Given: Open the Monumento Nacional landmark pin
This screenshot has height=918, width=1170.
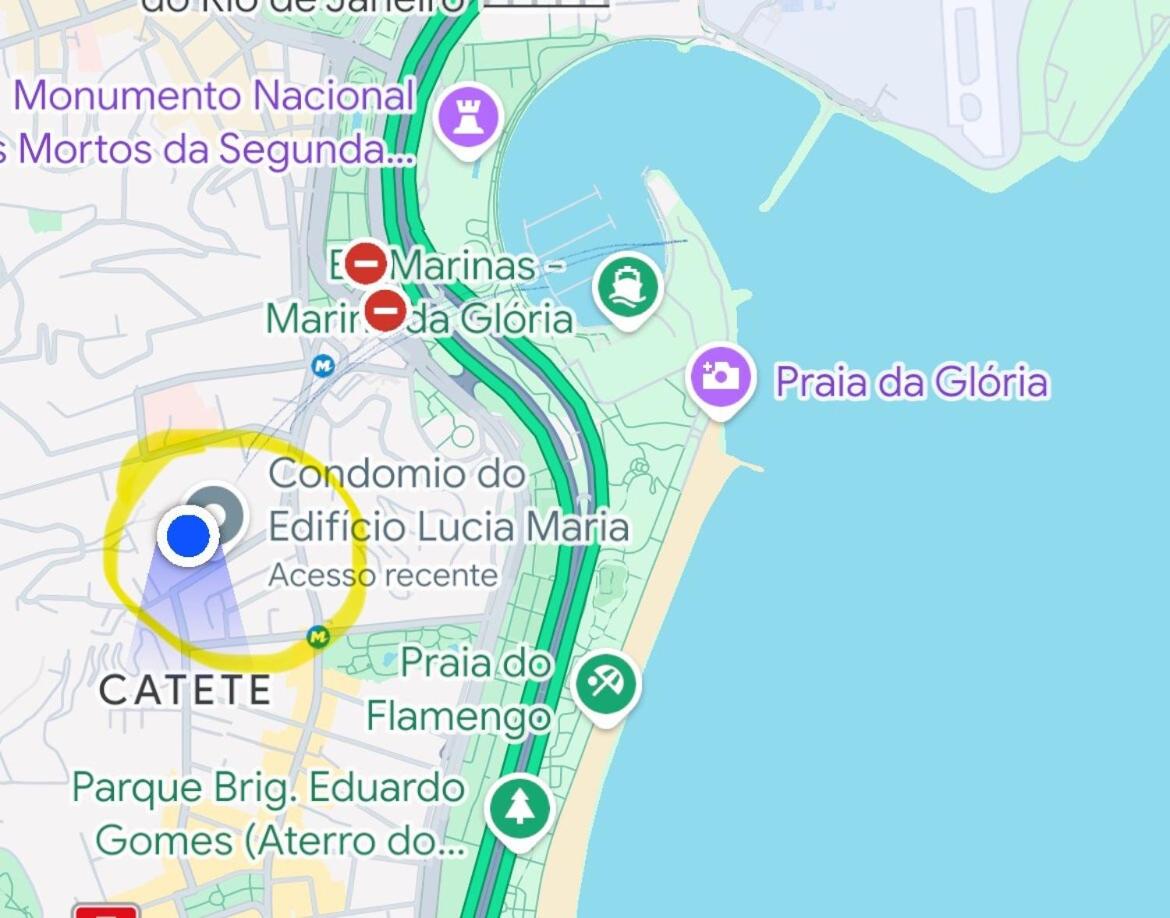Looking at the screenshot, I should [x=467, y=117].
